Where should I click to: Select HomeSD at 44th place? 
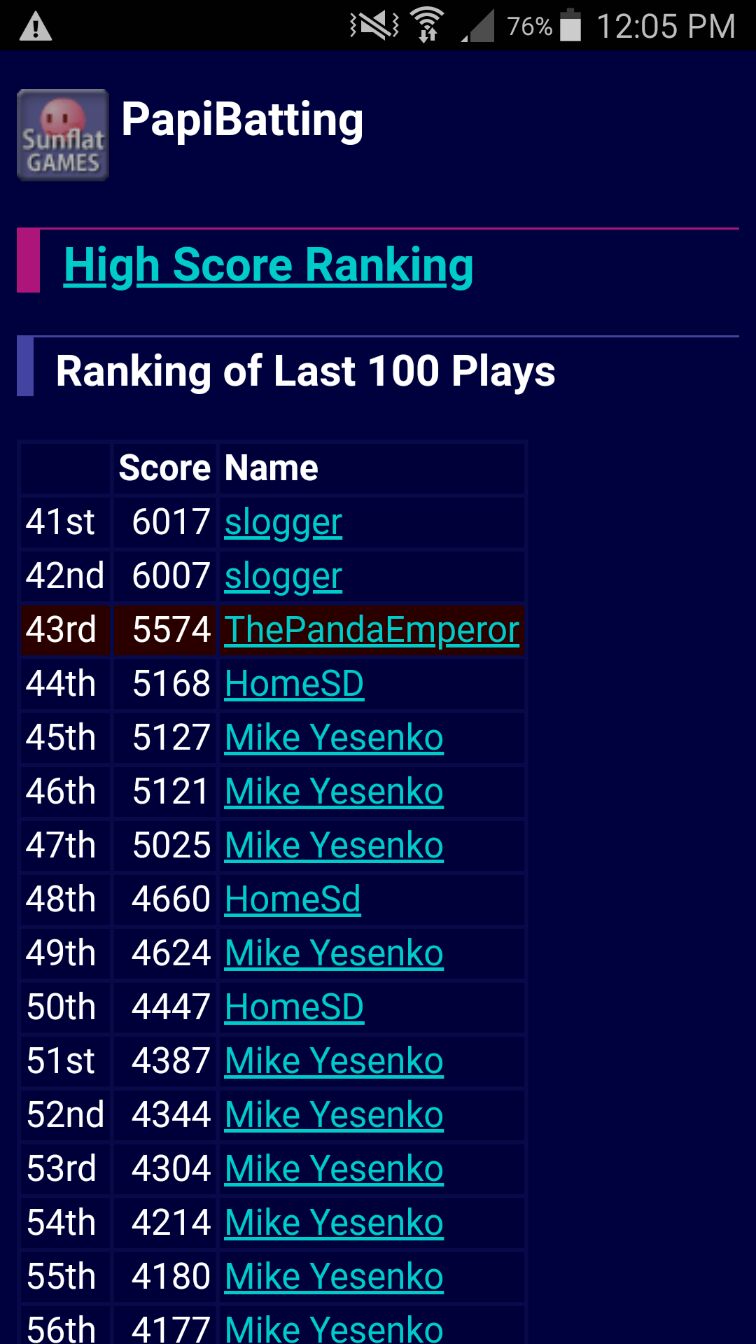[294, 684]
